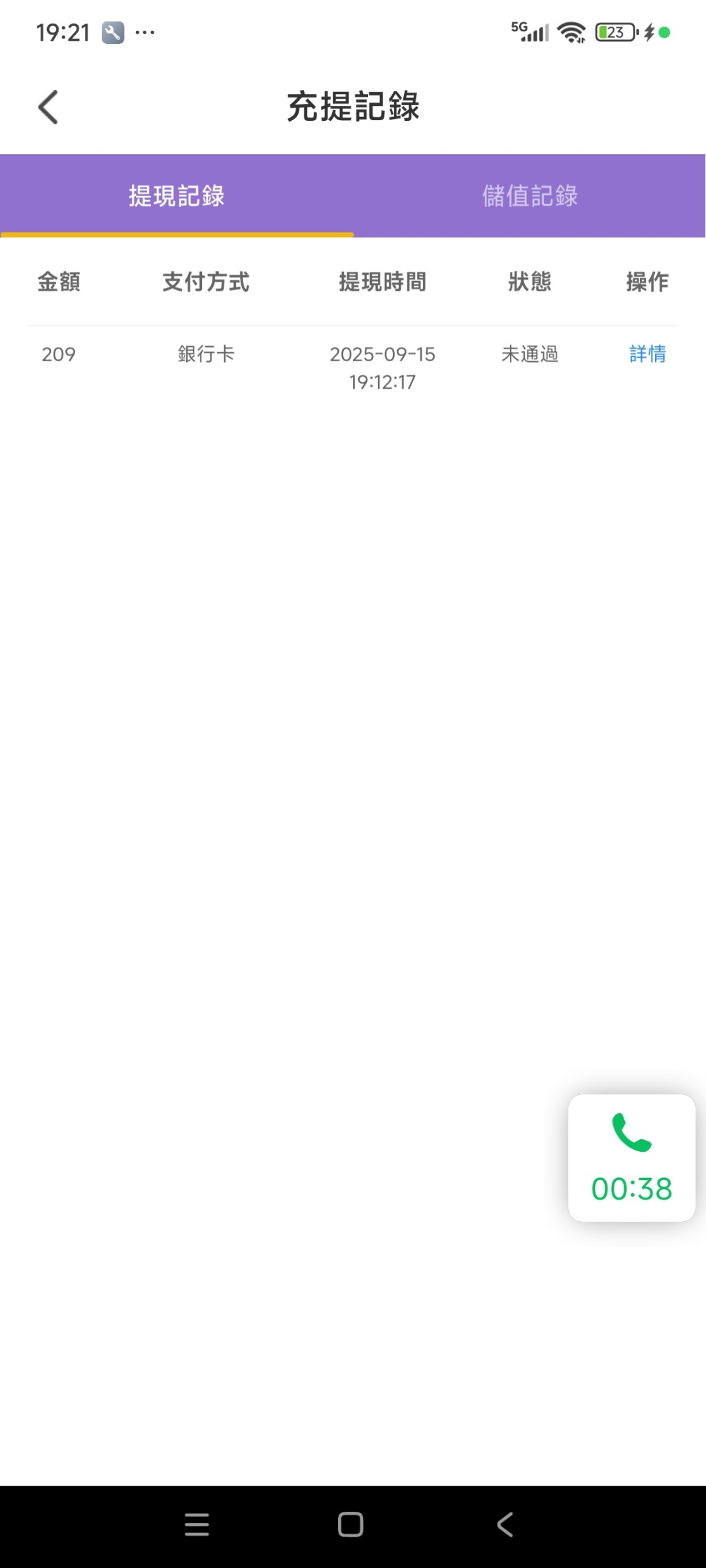Tap the charging bolt icon

point(648,32)
